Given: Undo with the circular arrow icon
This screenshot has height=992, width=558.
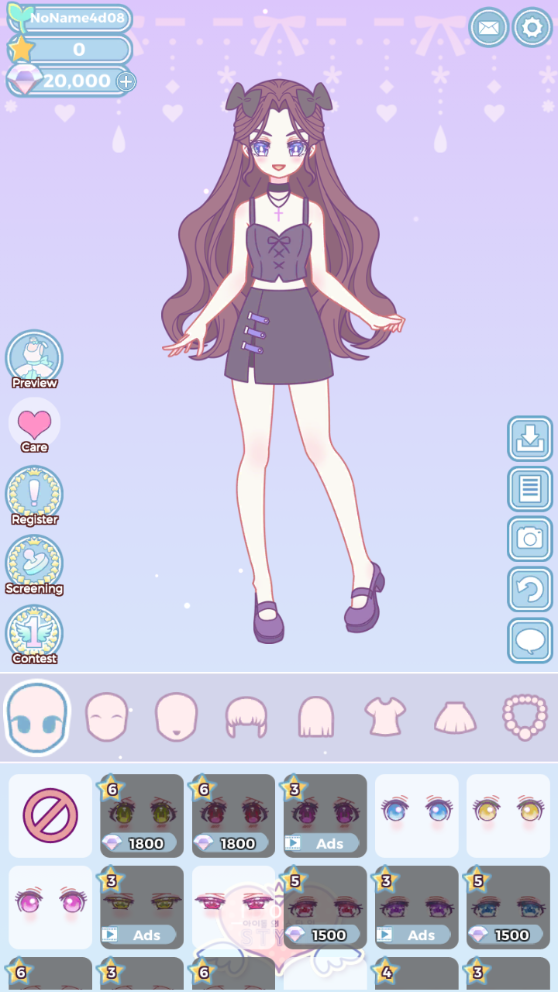Looking at the screenshot, I should pos(530,590).
